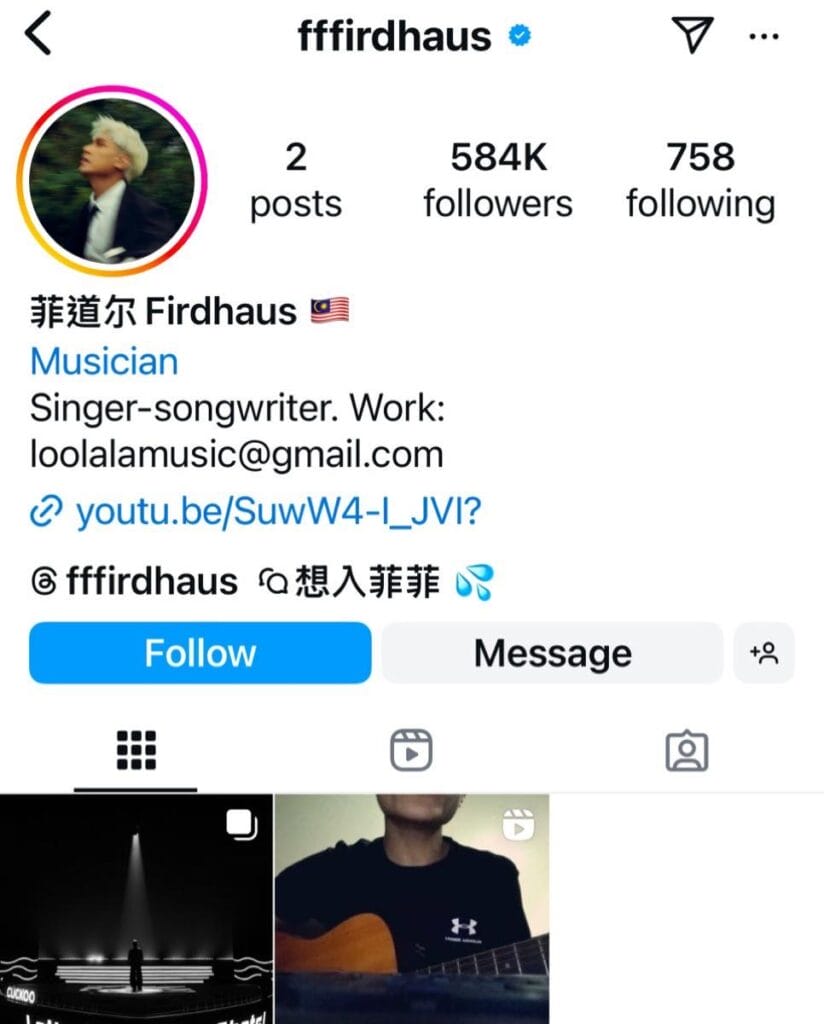Switch to the posts grid tab
The width and height of the screenshot is (824, 1024).
click(136, 750)
